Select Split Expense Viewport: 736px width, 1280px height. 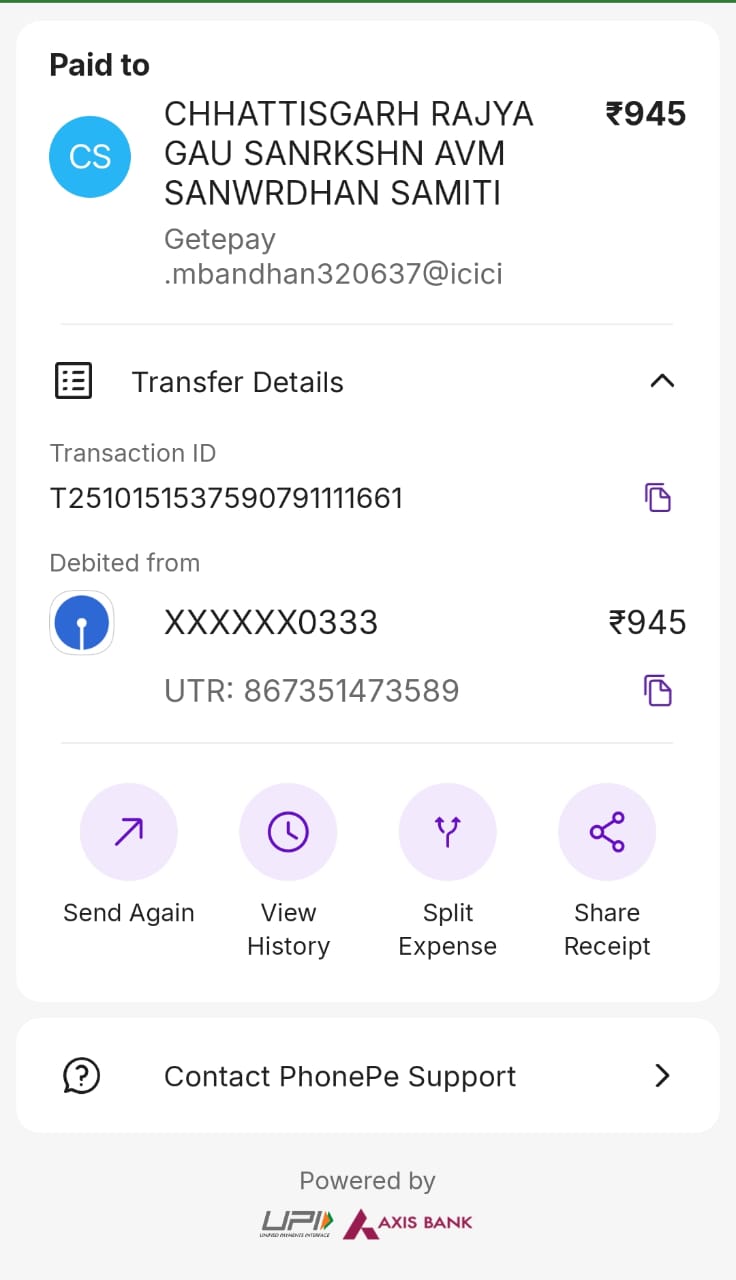click(447, 832)
